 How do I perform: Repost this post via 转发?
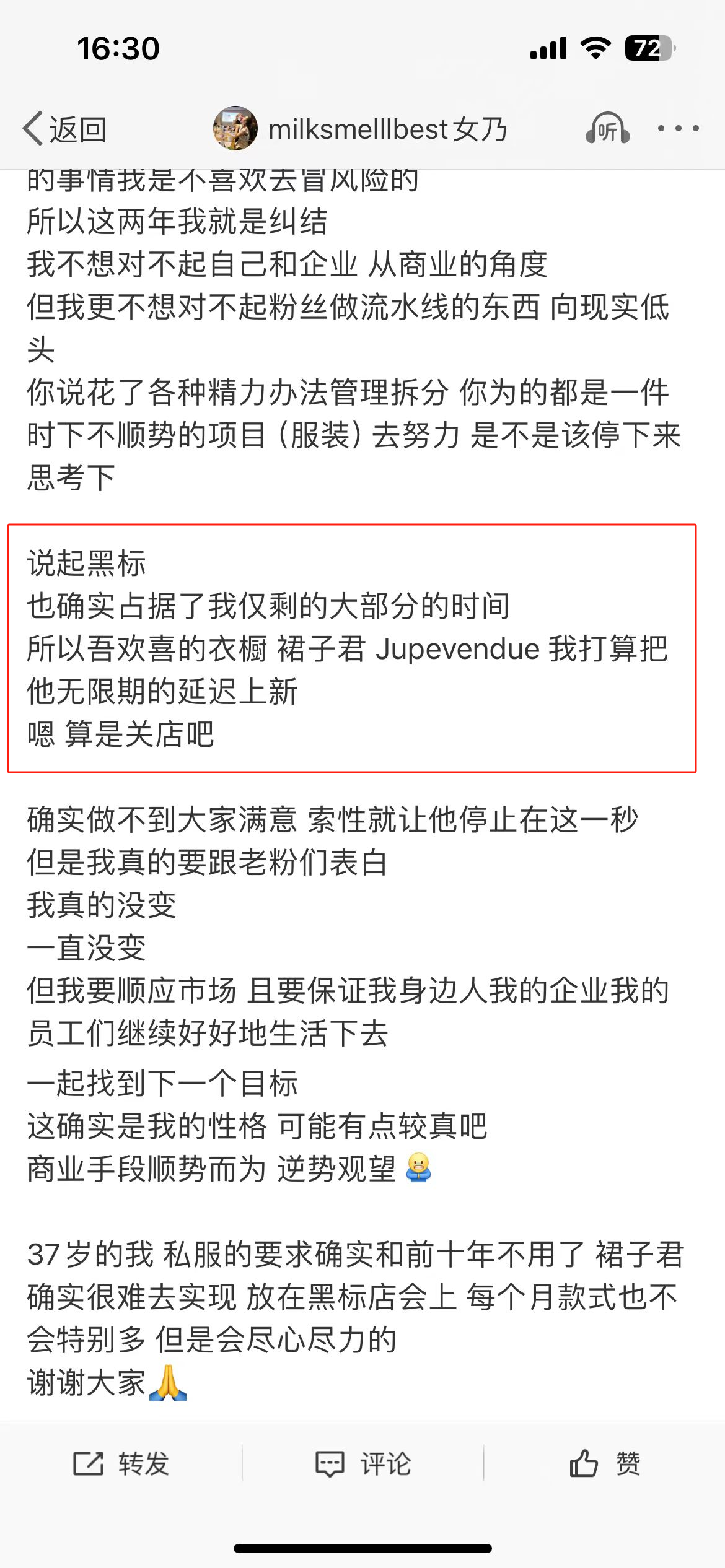tap(121, 1464)
